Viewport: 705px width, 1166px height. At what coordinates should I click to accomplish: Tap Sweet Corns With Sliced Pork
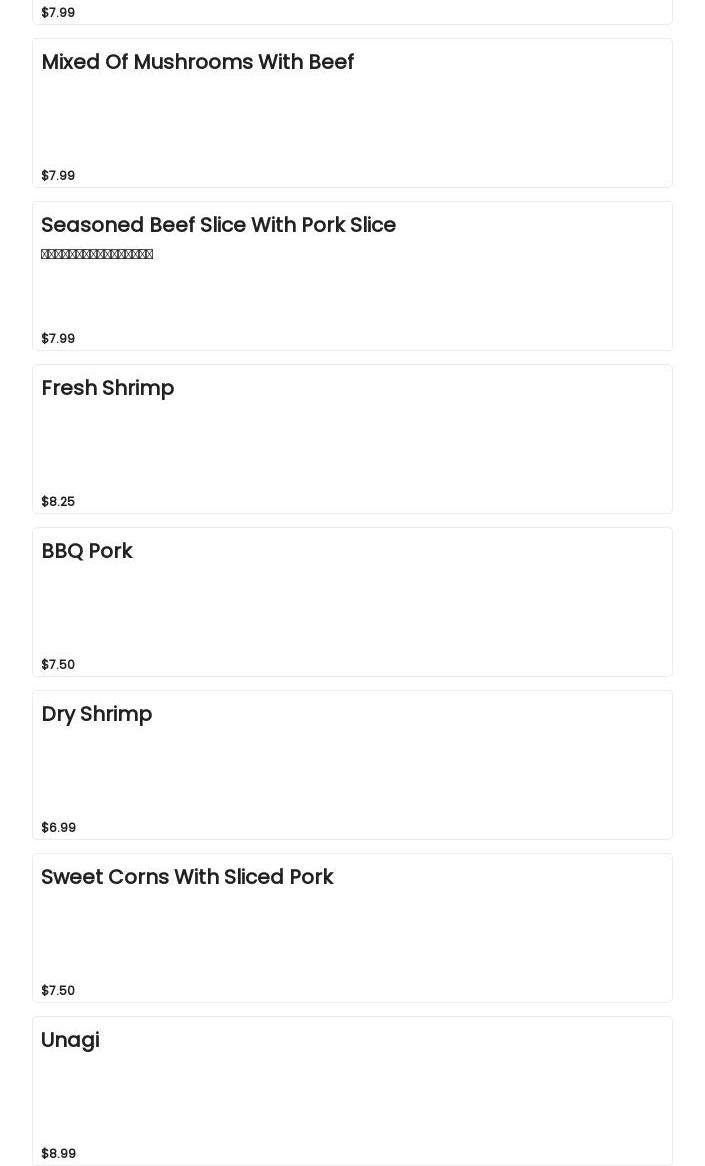click(x=352, y=928)
